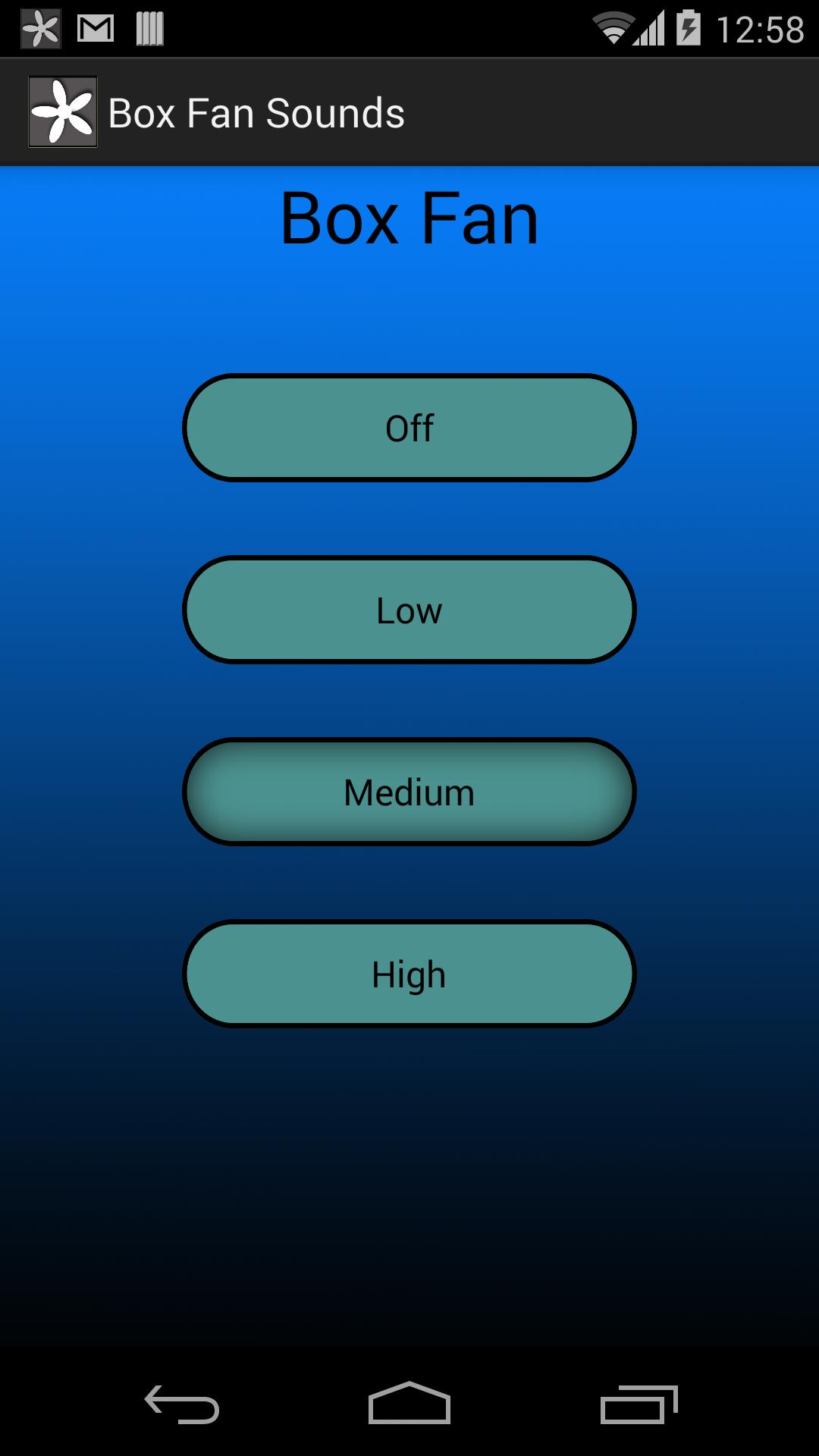Switch to the High fan speed
The image size is (819, 1456).
(409, 974)
